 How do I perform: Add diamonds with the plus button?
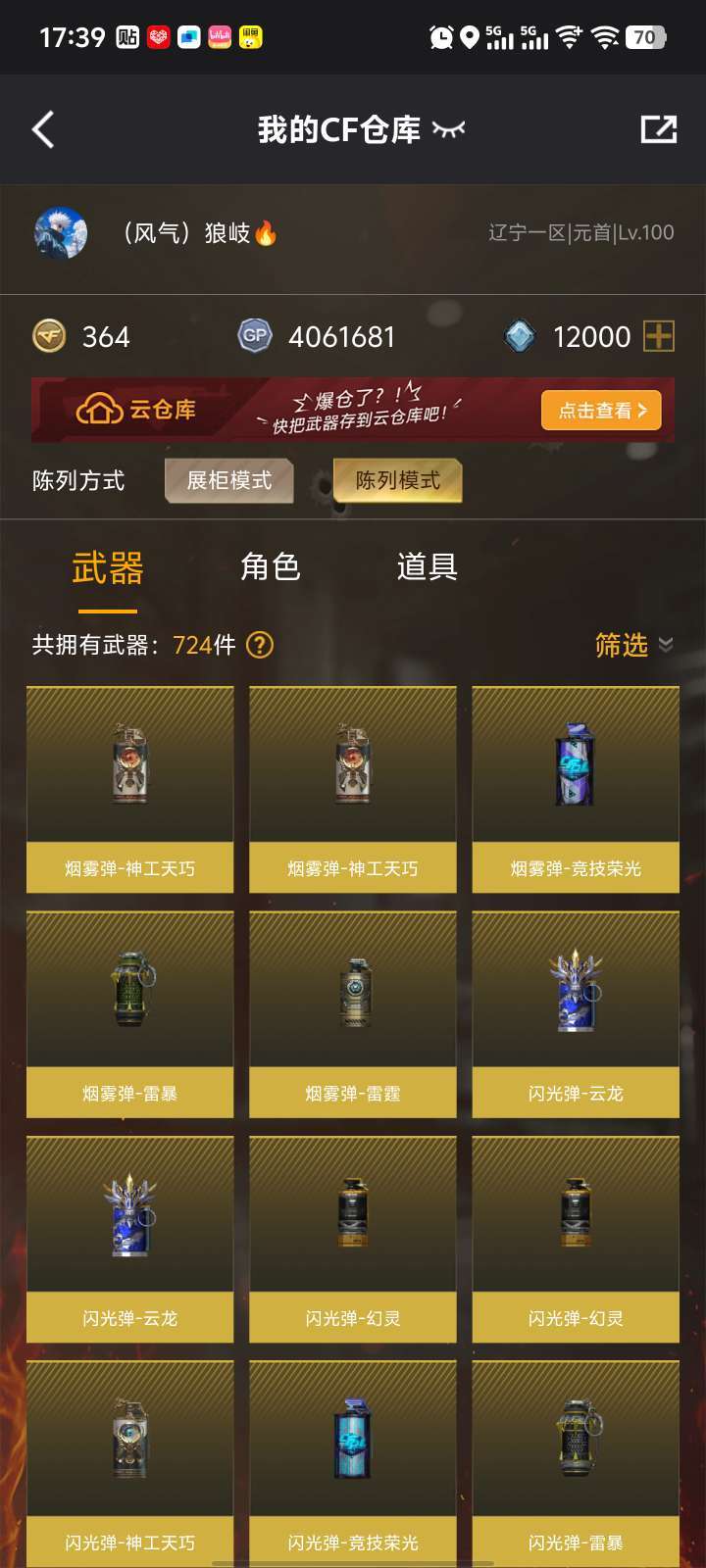point(659,336)
